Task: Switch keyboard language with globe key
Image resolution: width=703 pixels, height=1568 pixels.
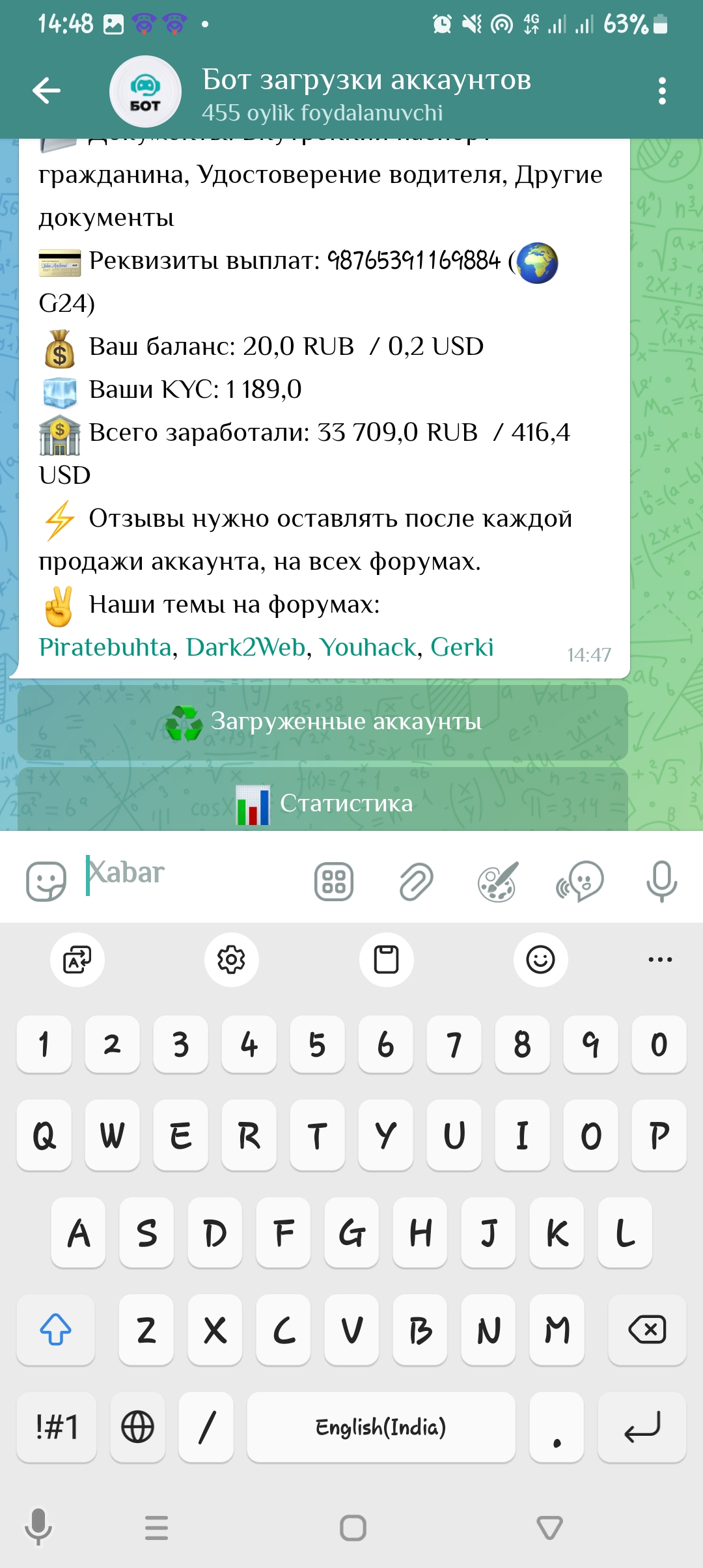Action: coord(137,1427)
